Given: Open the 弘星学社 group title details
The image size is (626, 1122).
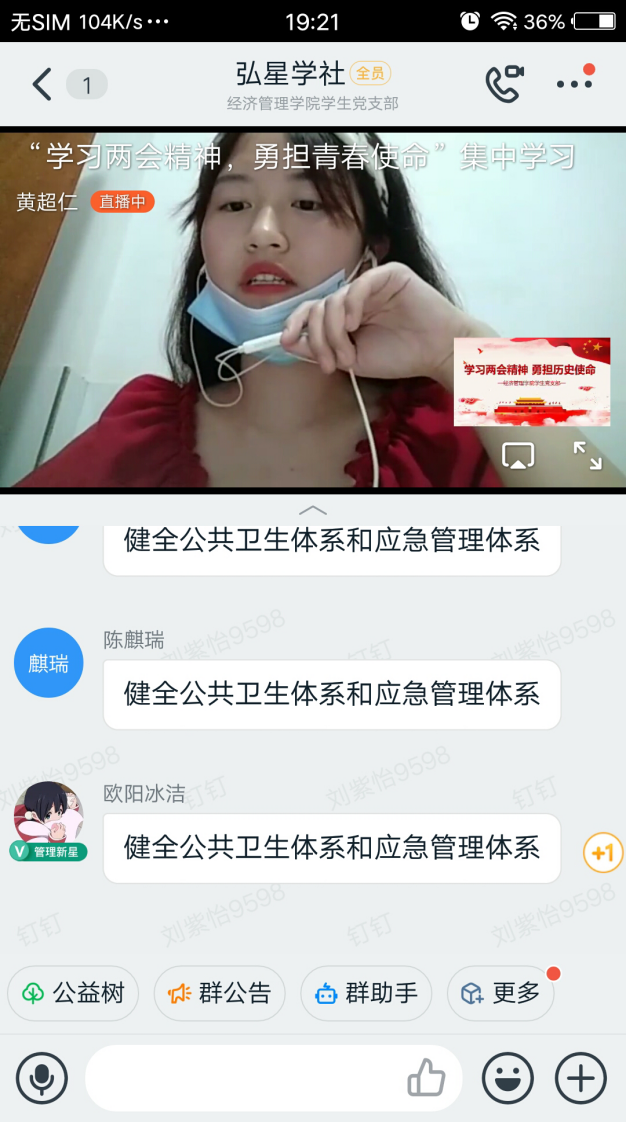Looking at the screenshot, I should 290,73.
